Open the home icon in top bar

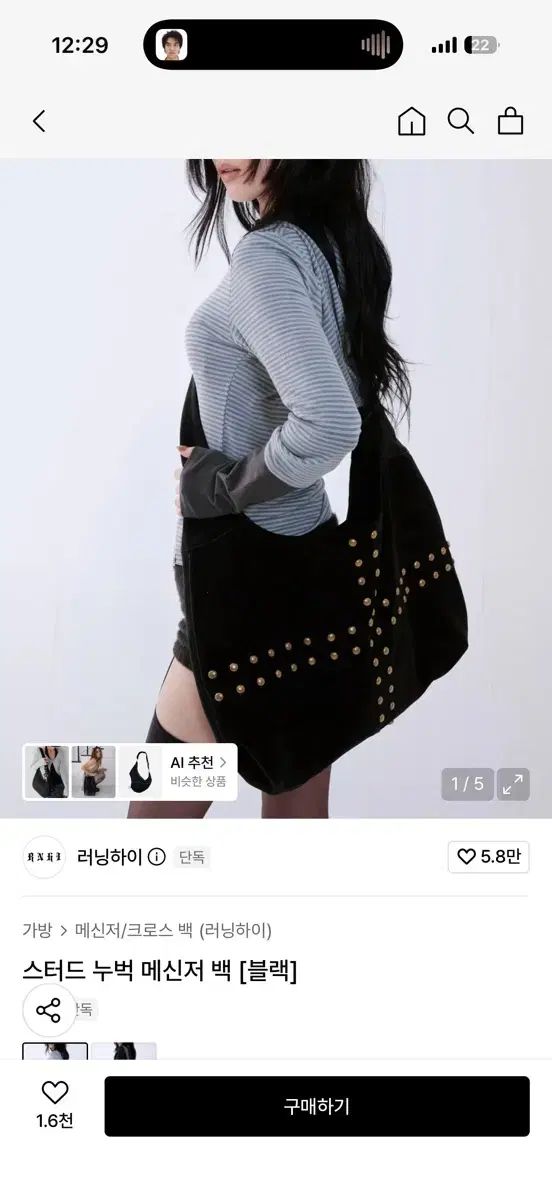click(411, 121)
